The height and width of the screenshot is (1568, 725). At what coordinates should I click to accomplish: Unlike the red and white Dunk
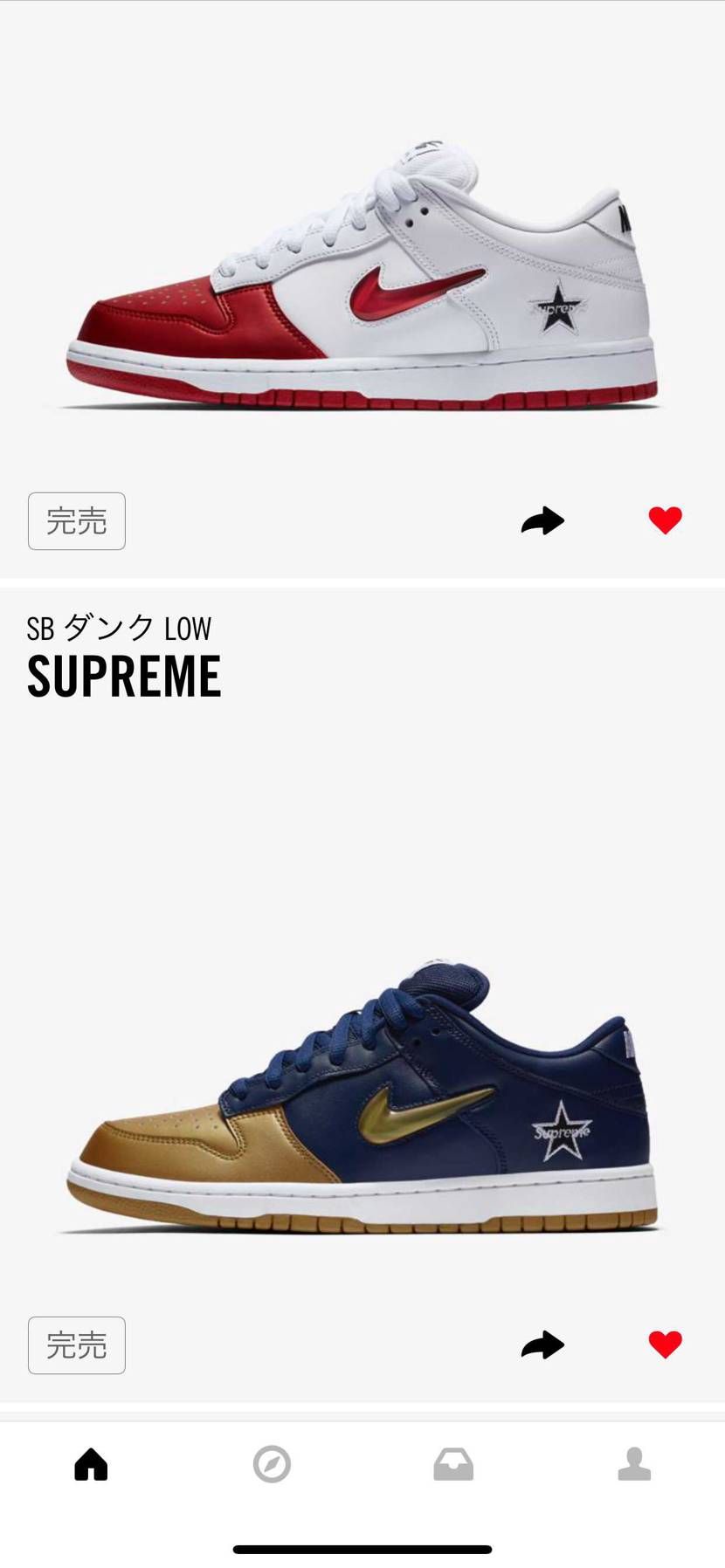(x=665, y=520)
